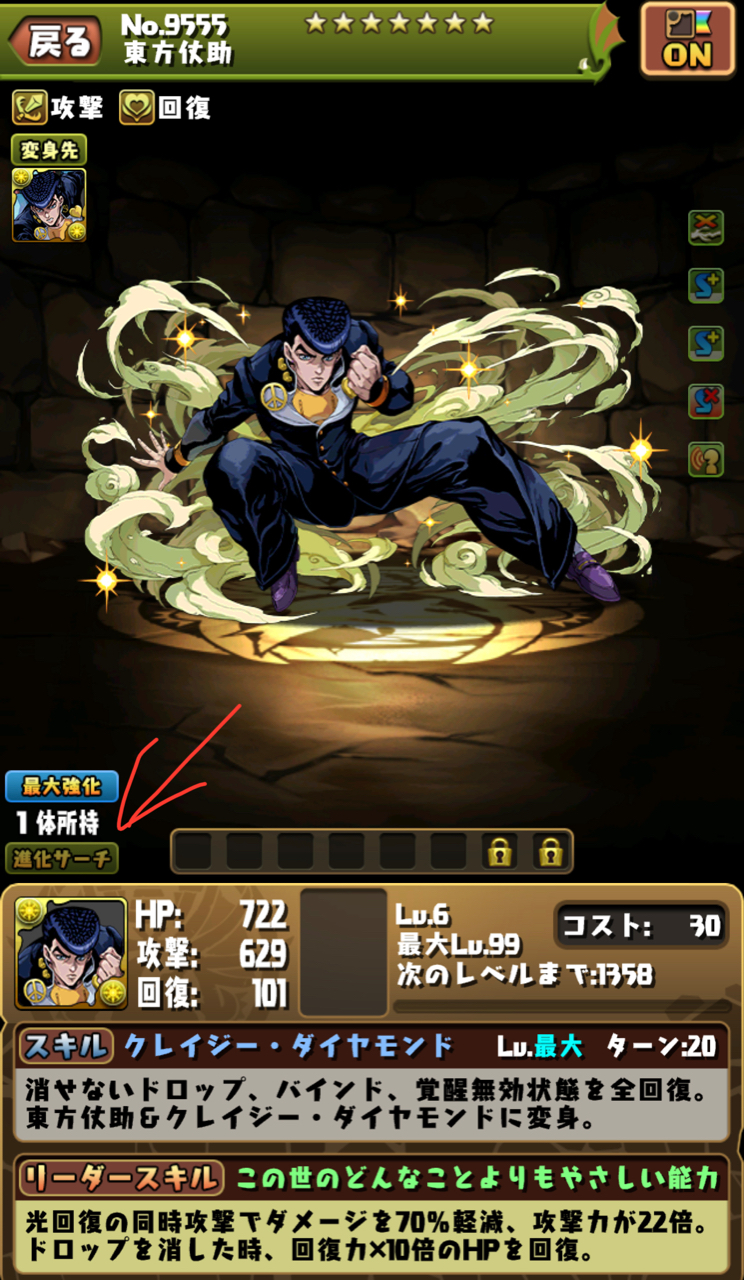Open 進化サーチ evolution search
This screenshot has height=1280, width=745.
(x=61, y=858)
